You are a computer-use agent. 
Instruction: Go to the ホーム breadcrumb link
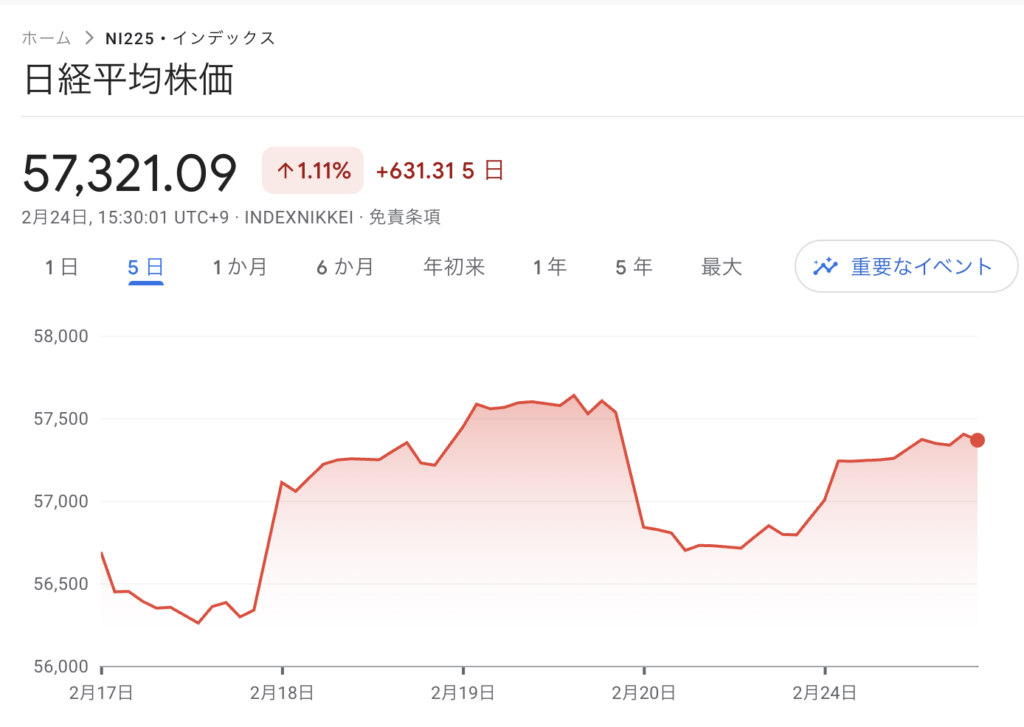[x=47, y=39]
